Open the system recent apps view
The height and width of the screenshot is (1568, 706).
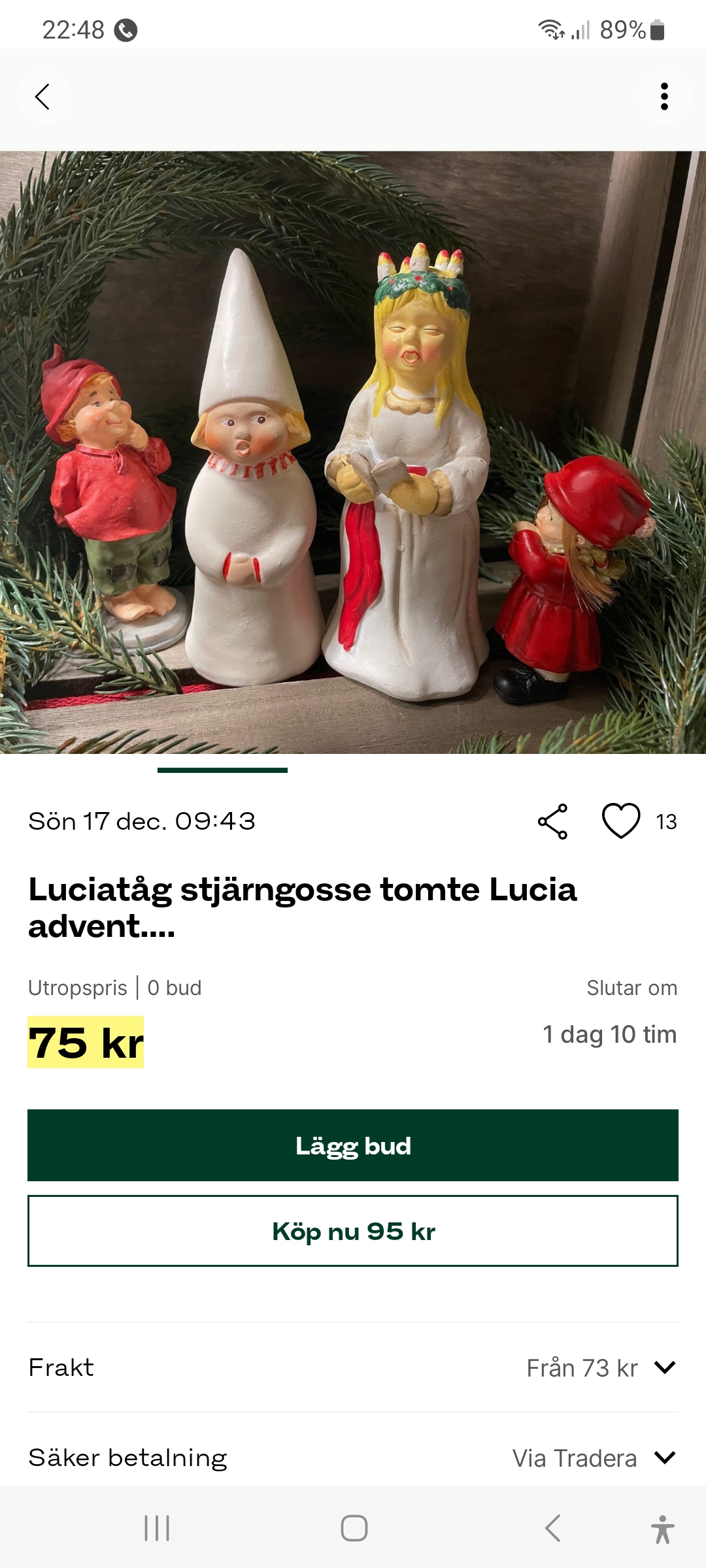157,1528
